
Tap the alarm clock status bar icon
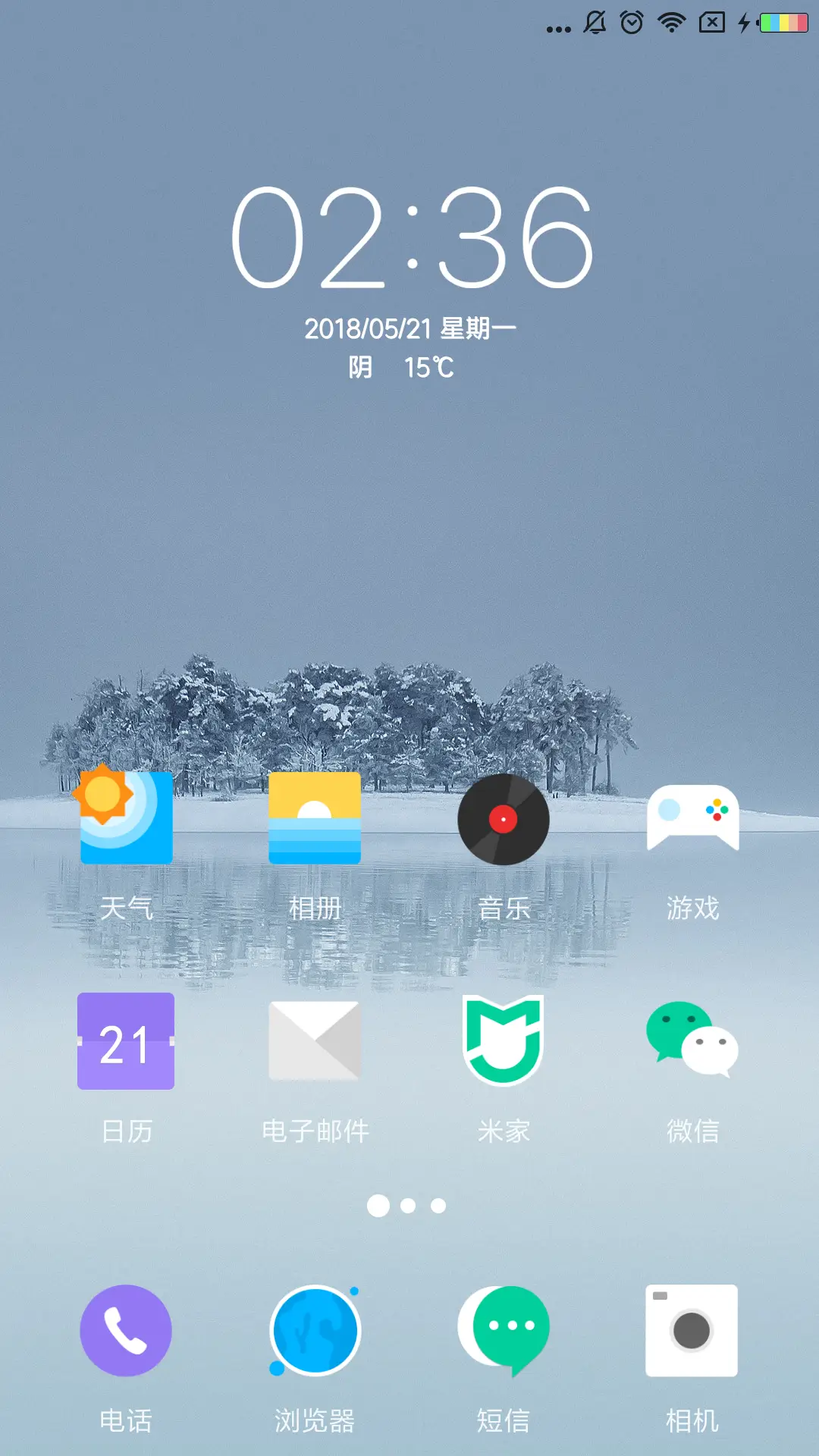click(632, 23)
